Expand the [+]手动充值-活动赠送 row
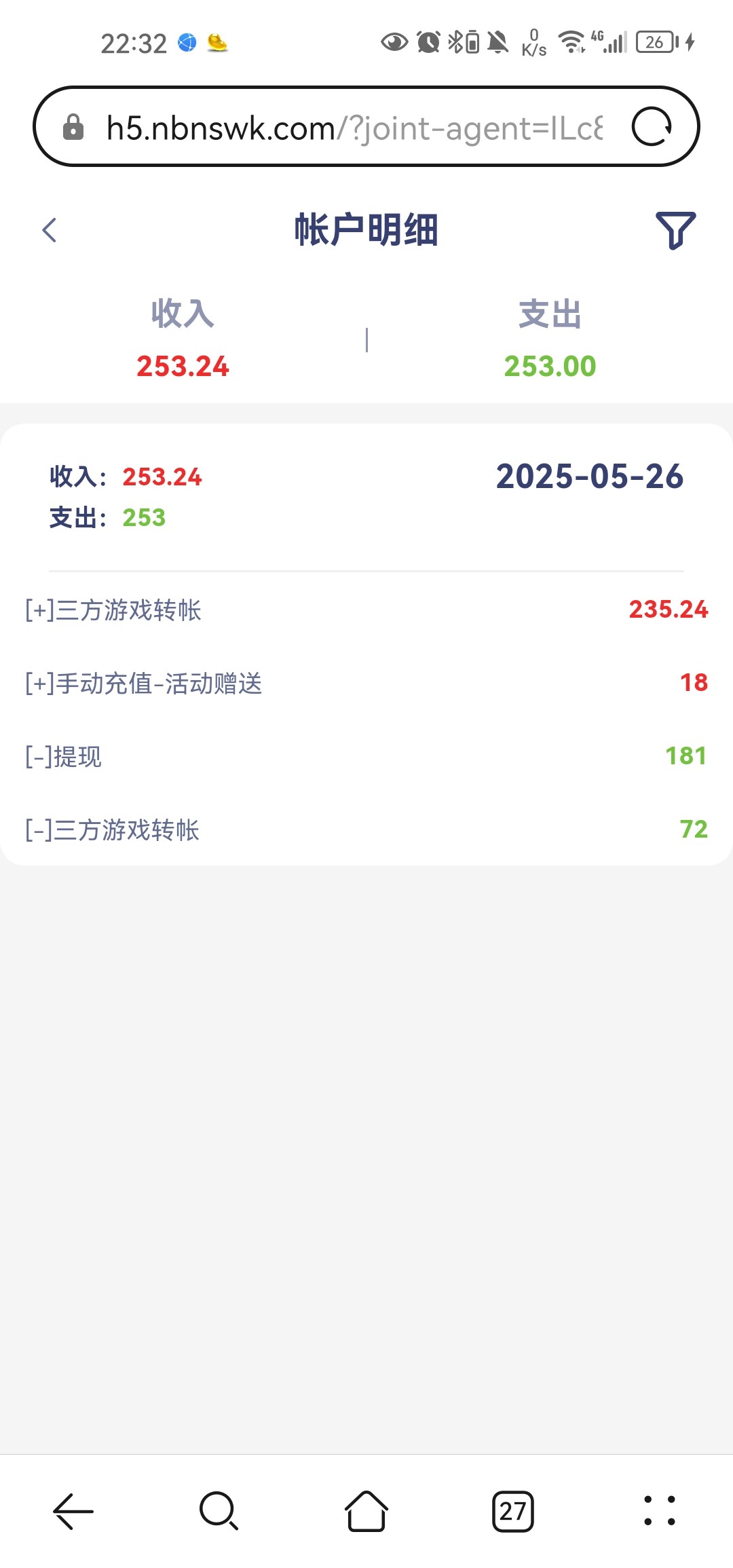 pos(366,683)
